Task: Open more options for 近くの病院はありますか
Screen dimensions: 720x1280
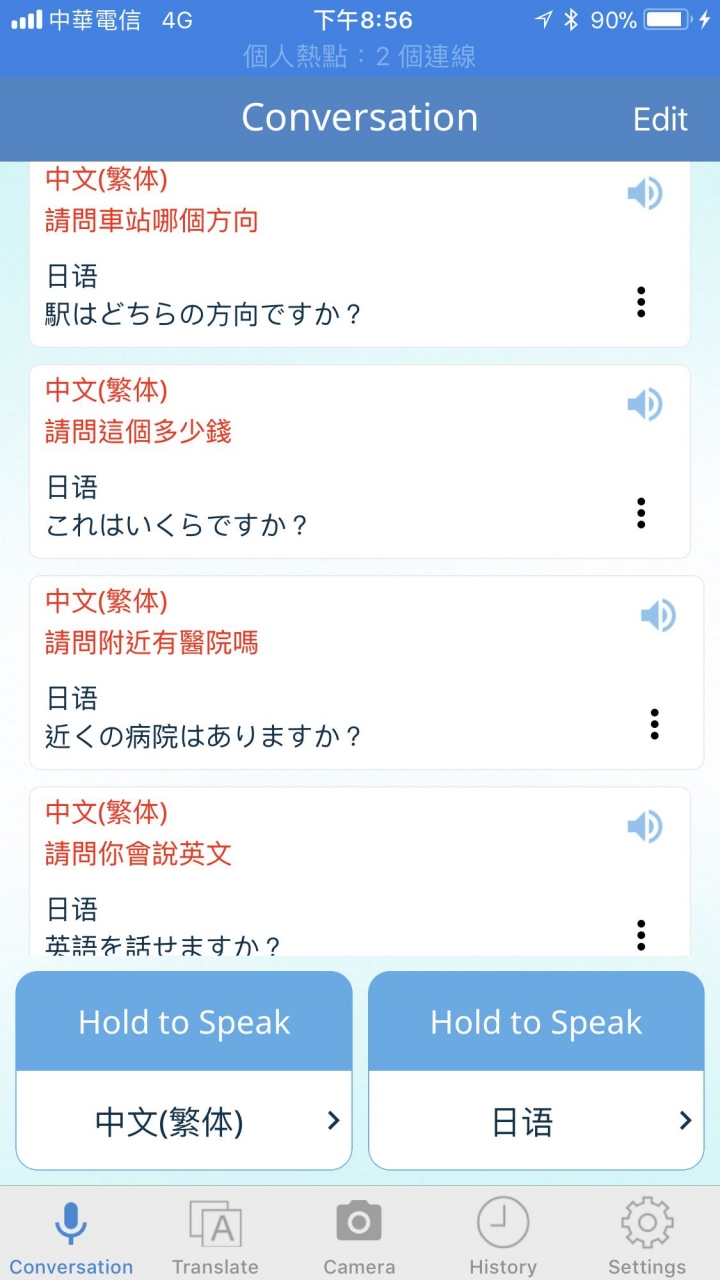Action: tap(655, 724)
